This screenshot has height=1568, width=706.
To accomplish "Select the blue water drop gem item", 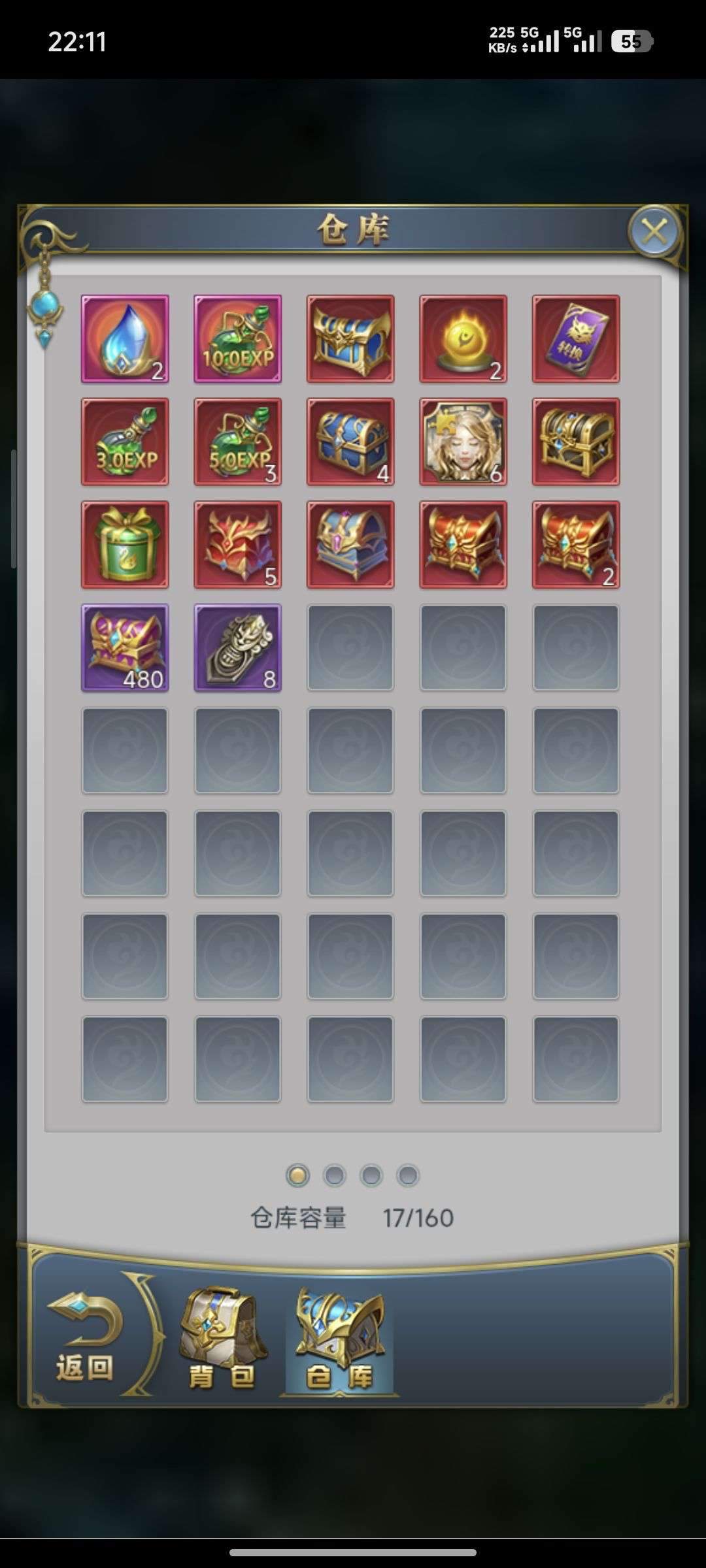I will 125,338.
